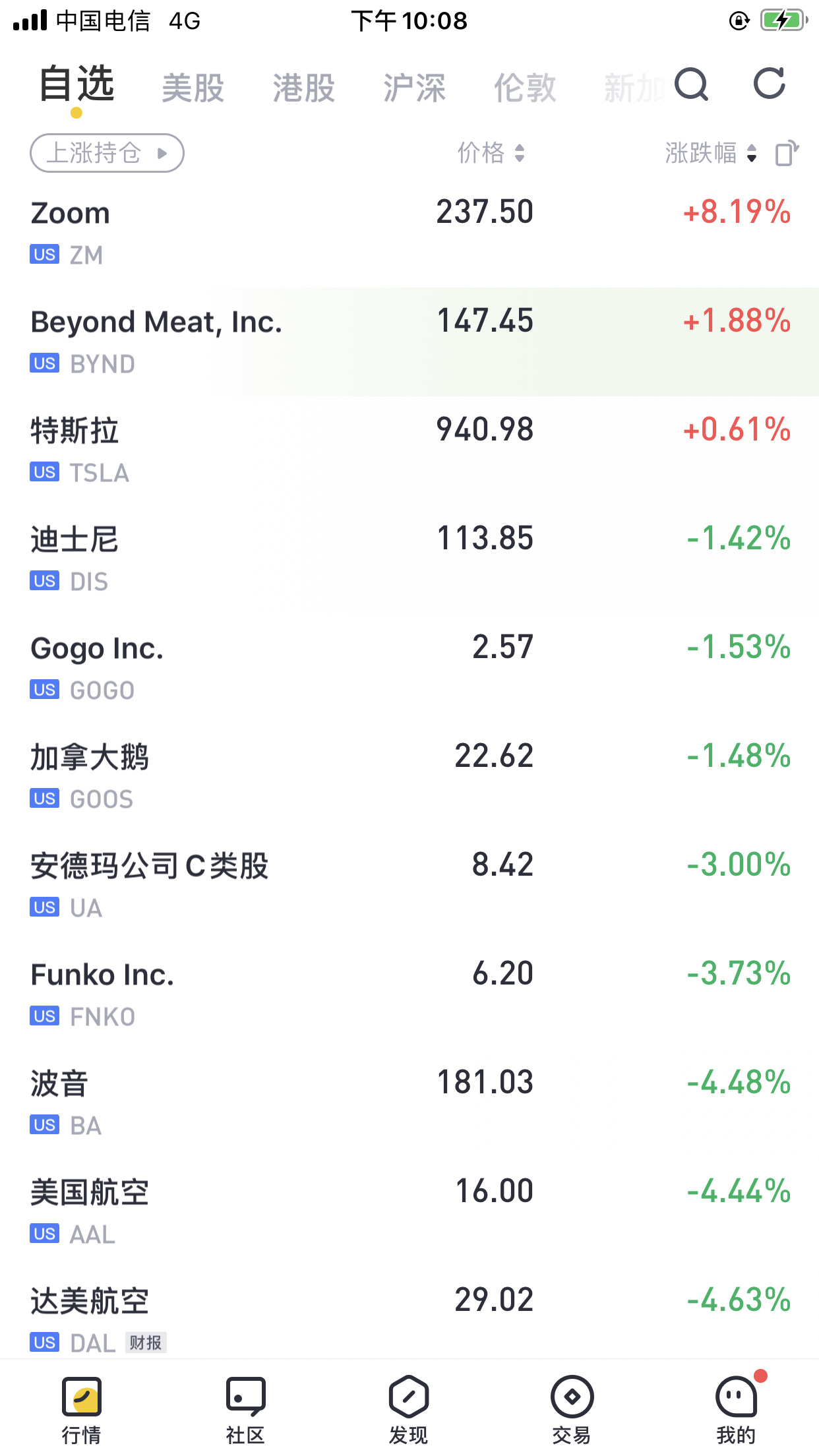Open the Beyond Meat BYND stock
Viewport: 819px width, 1456px height.
coord(409,342)
